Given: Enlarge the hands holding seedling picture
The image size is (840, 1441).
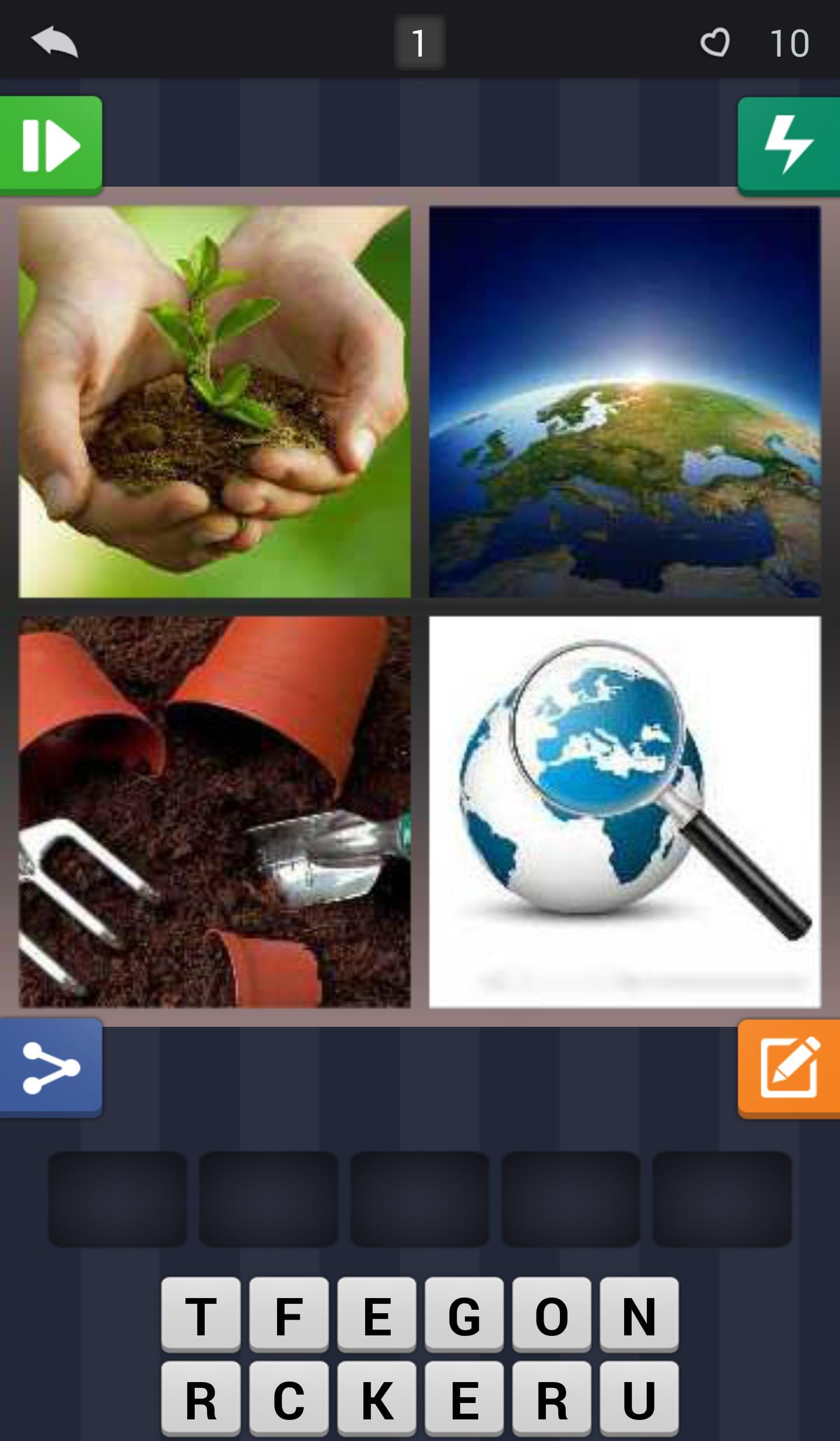Looking at the screenshot, I should coord(214,401).
